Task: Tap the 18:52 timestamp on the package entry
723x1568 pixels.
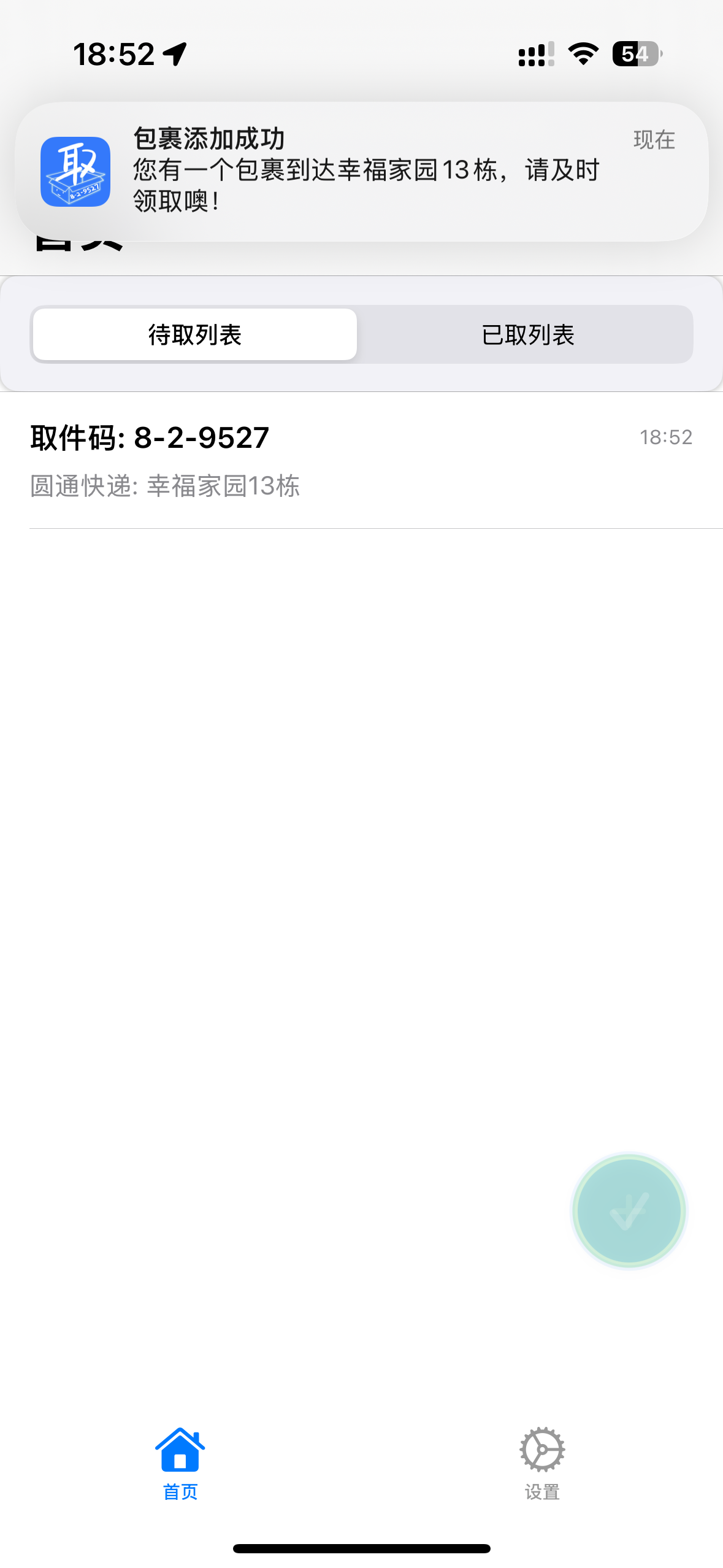Action: tap(666, 437)
